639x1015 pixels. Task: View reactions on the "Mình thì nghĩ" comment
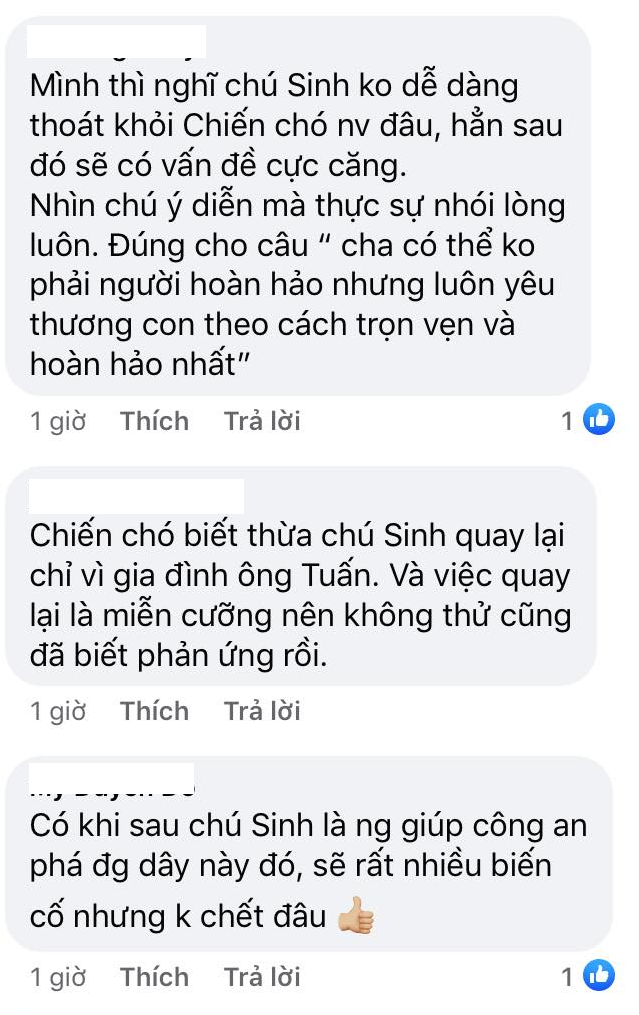[588, 421]
